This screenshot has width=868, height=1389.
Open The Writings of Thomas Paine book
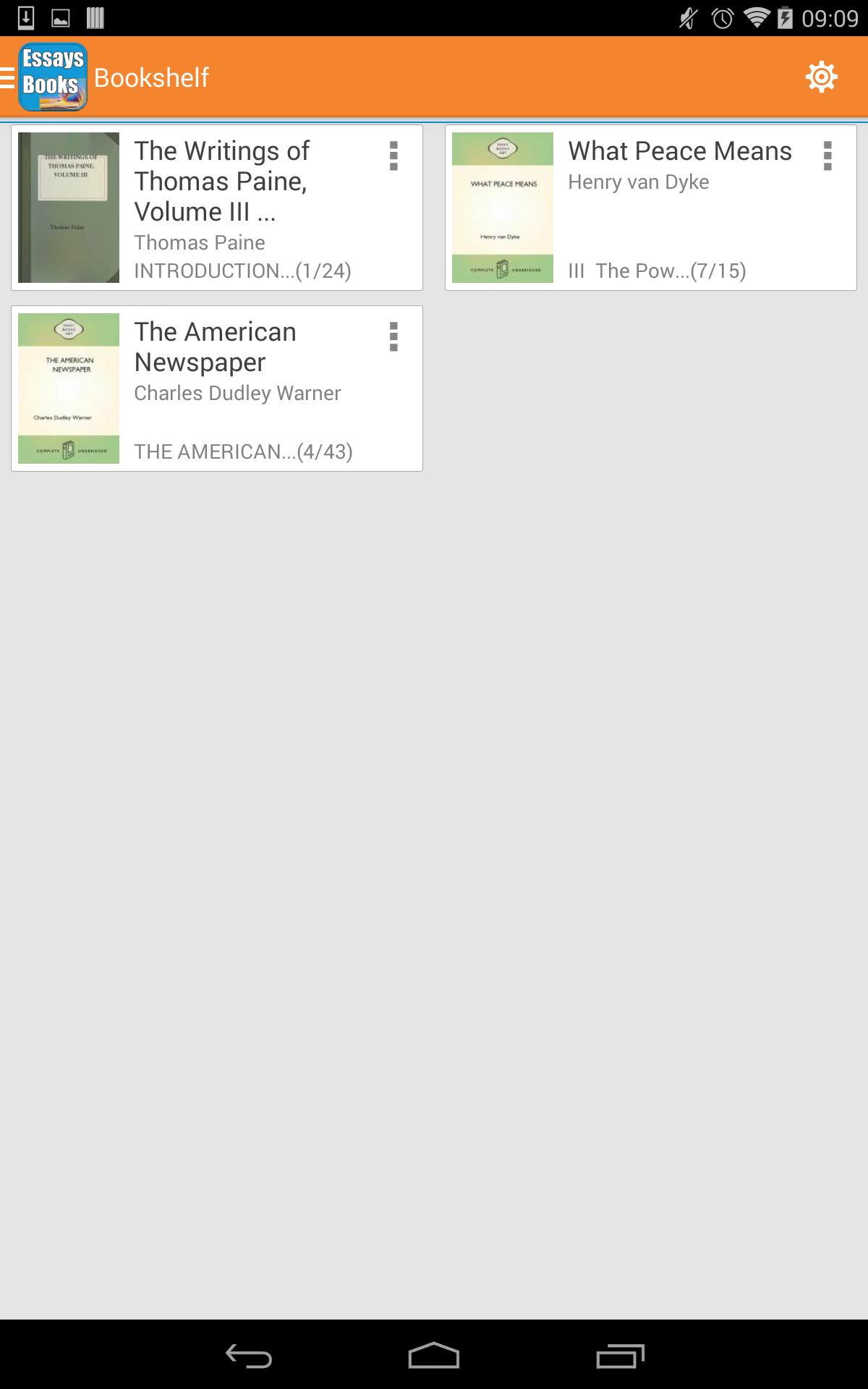[x=217, y=208]
